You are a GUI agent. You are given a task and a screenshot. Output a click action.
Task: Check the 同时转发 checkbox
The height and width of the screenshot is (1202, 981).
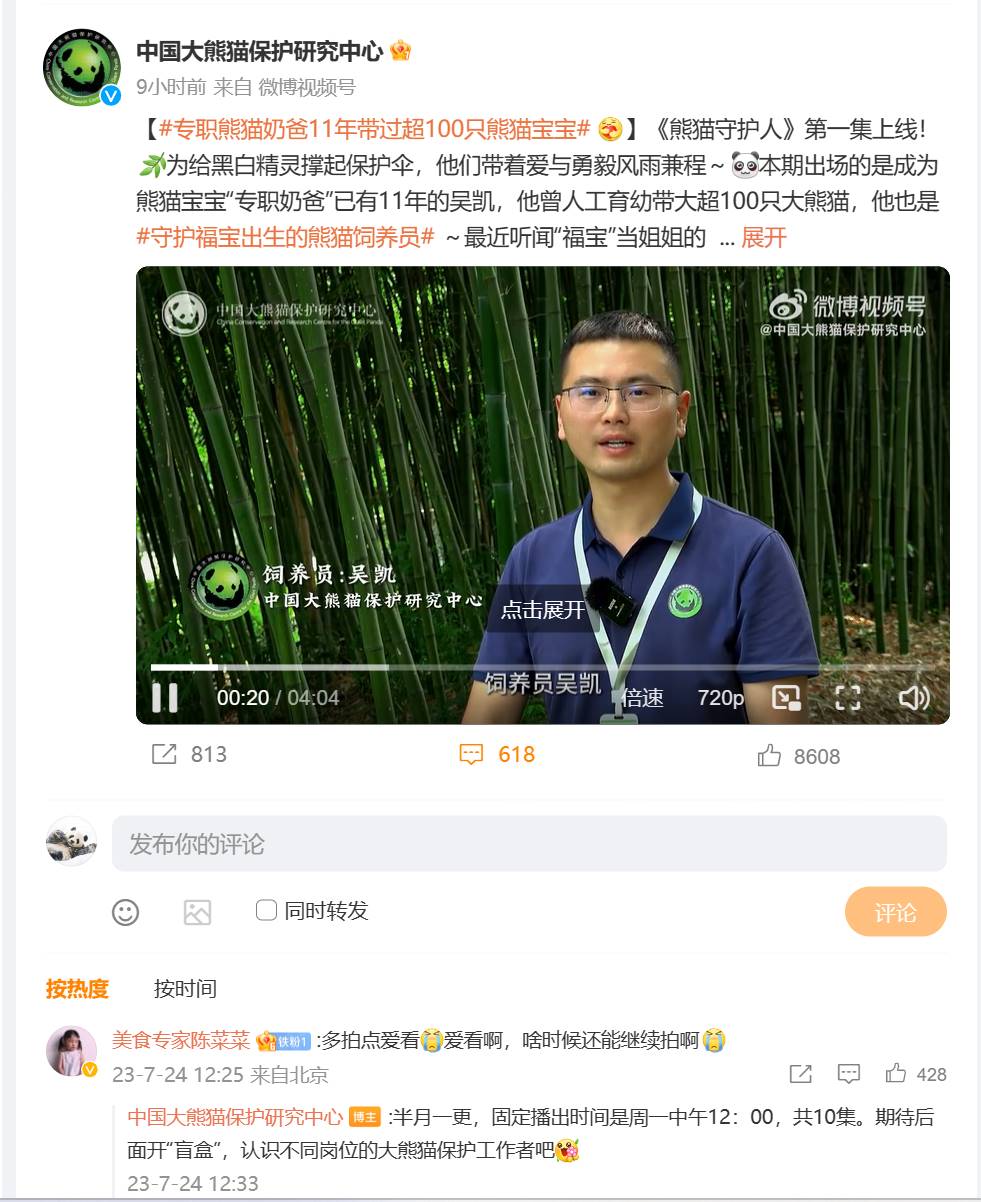pyautogui.click(x=266, y=910)
